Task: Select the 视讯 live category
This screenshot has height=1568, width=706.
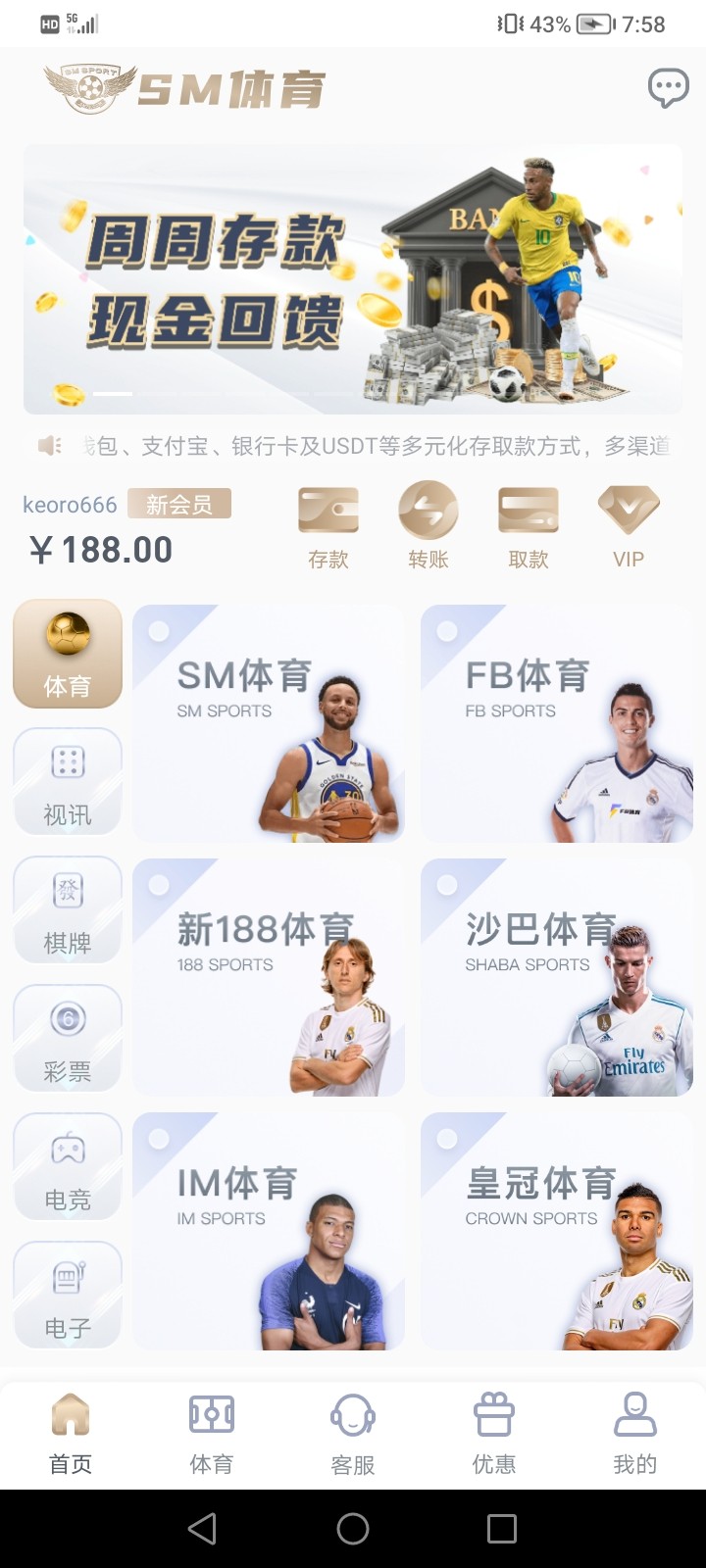Action: click(68, 782)
